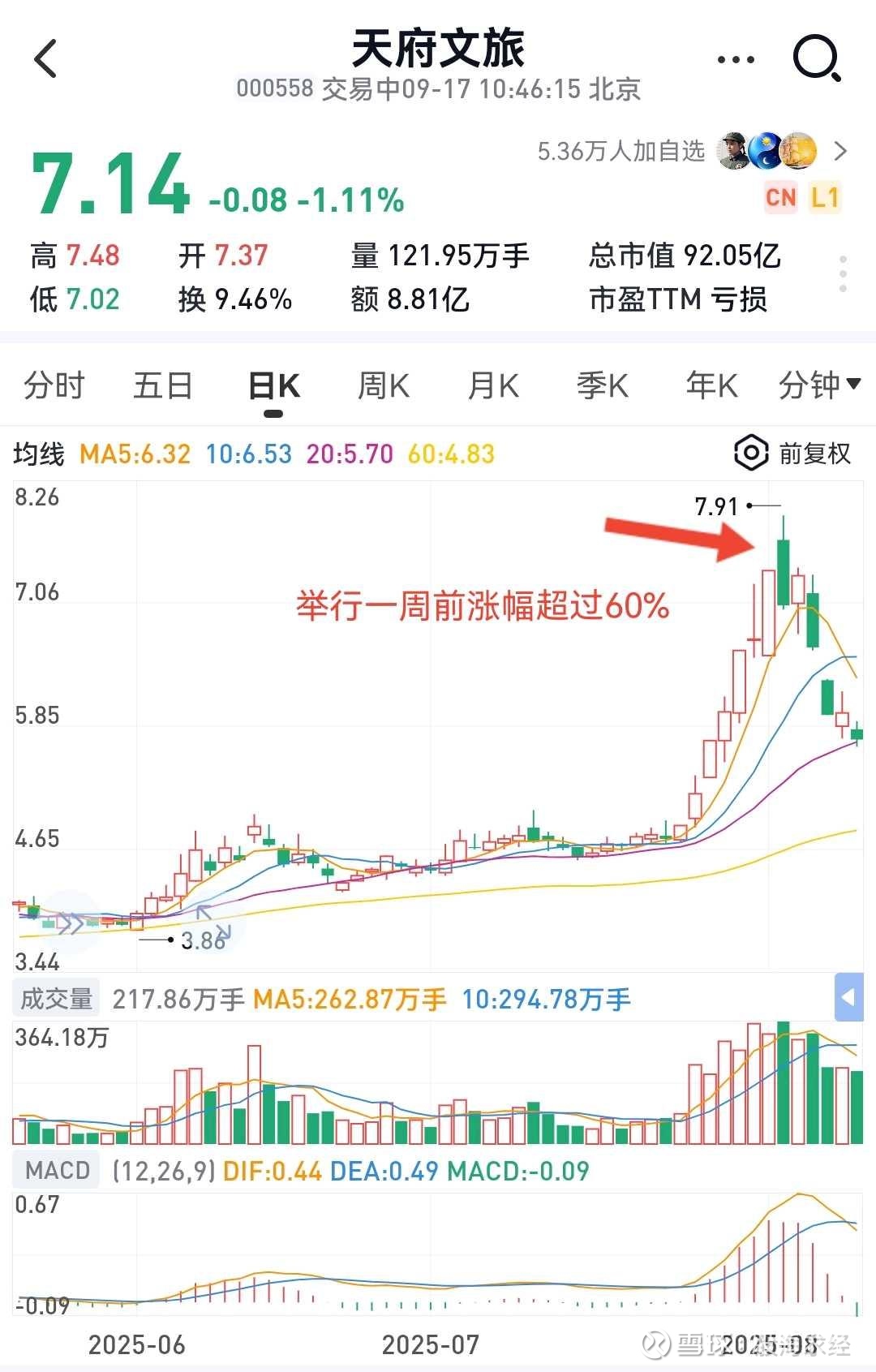Image resolution: width=876 pixels, height=1372 pixels.
Task: Open stock search magnifier
Action: tap(815, 58)
